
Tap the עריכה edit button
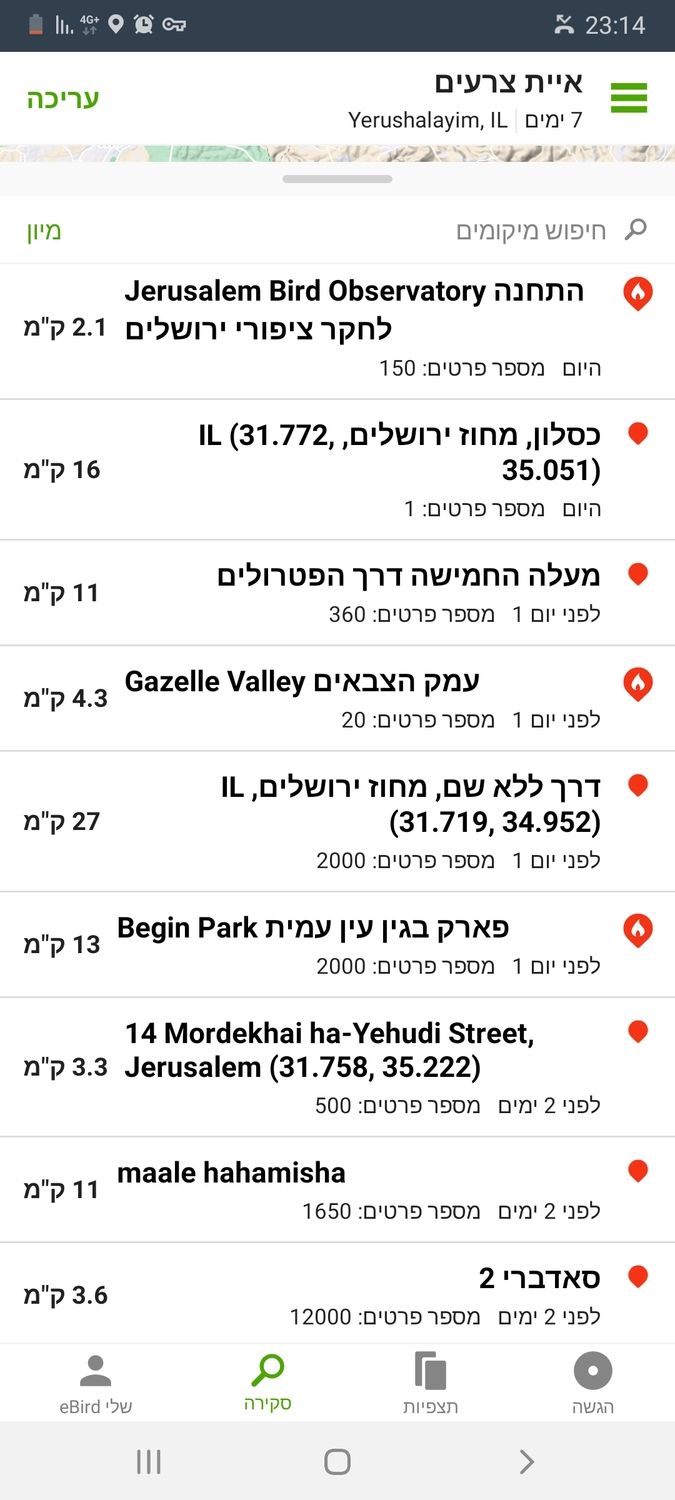tap(63, 99)
